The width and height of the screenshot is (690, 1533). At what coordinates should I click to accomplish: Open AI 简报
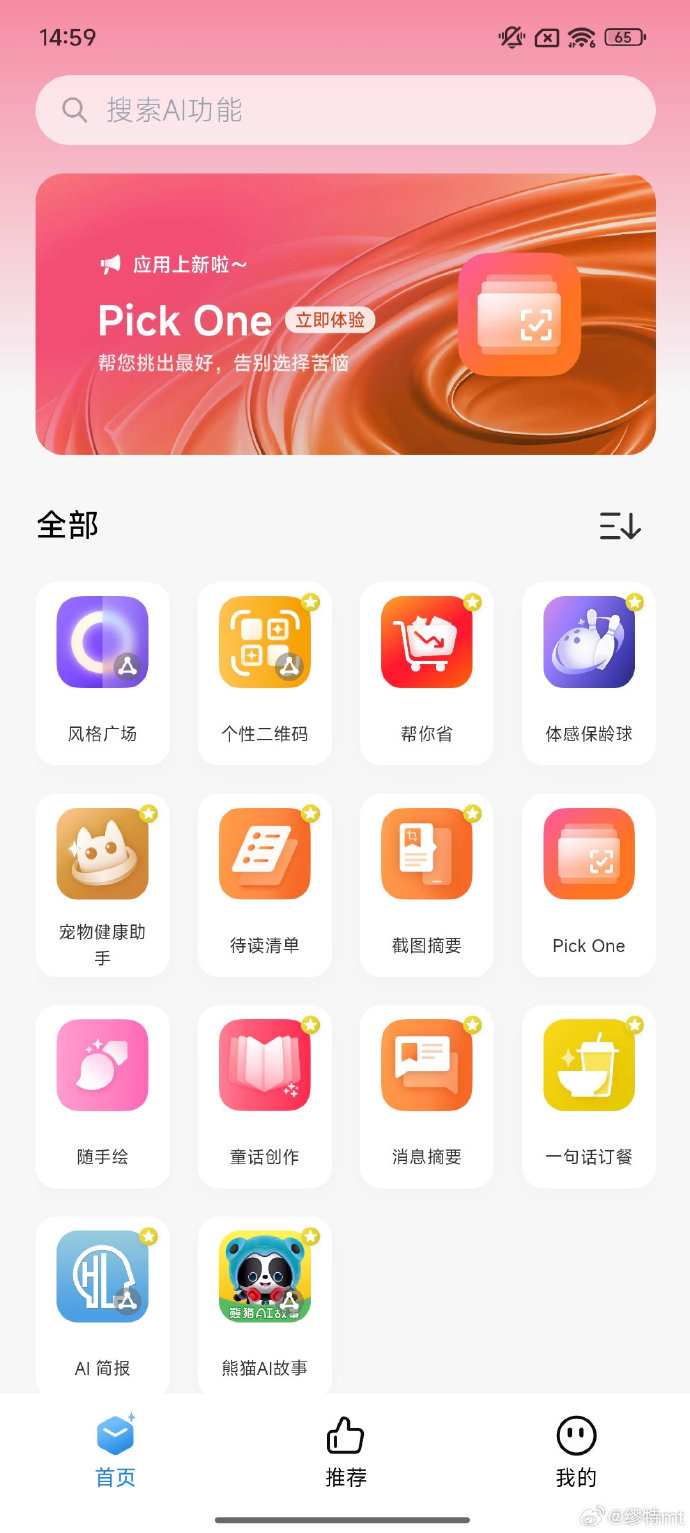point(102,1305)
